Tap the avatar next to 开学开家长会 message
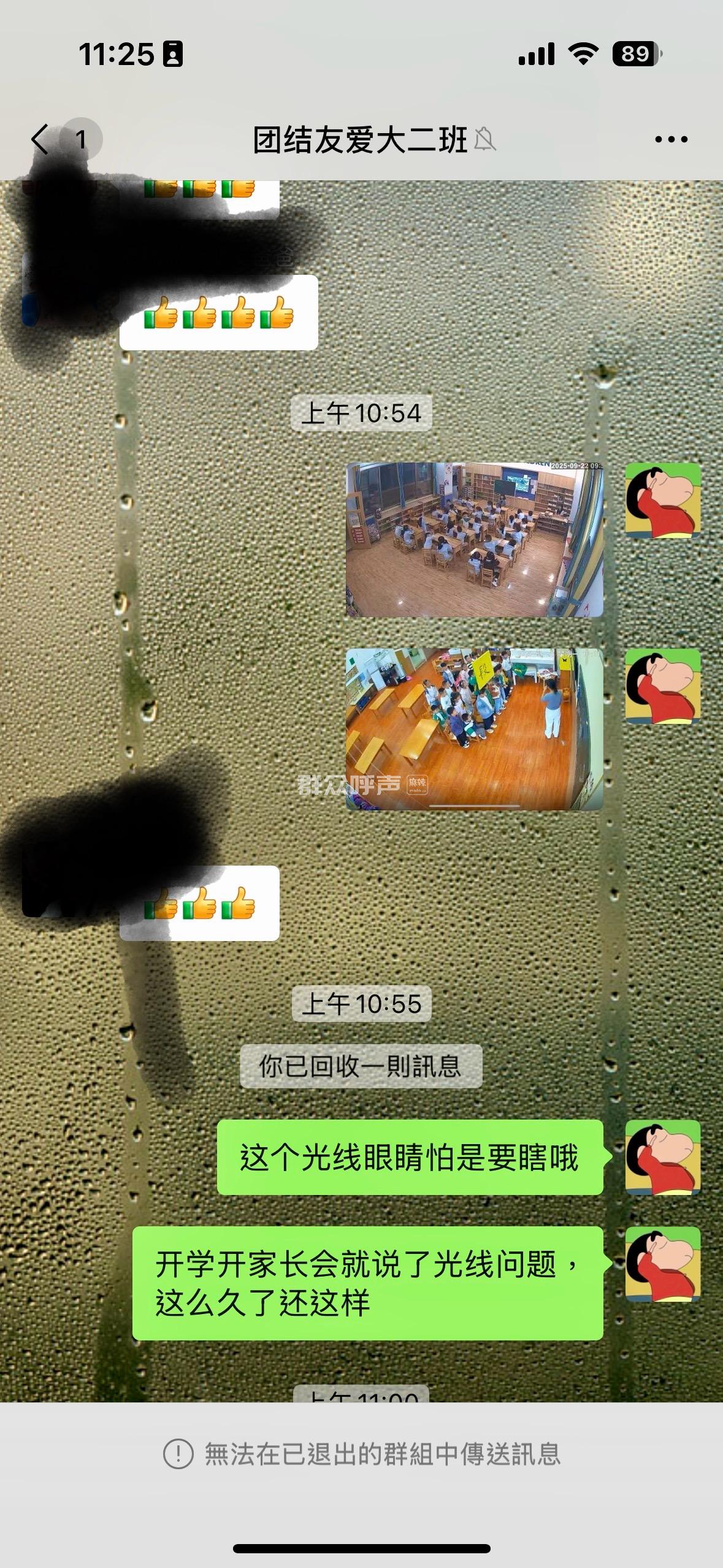723x1568 pixels. (x=663, y=1264)
